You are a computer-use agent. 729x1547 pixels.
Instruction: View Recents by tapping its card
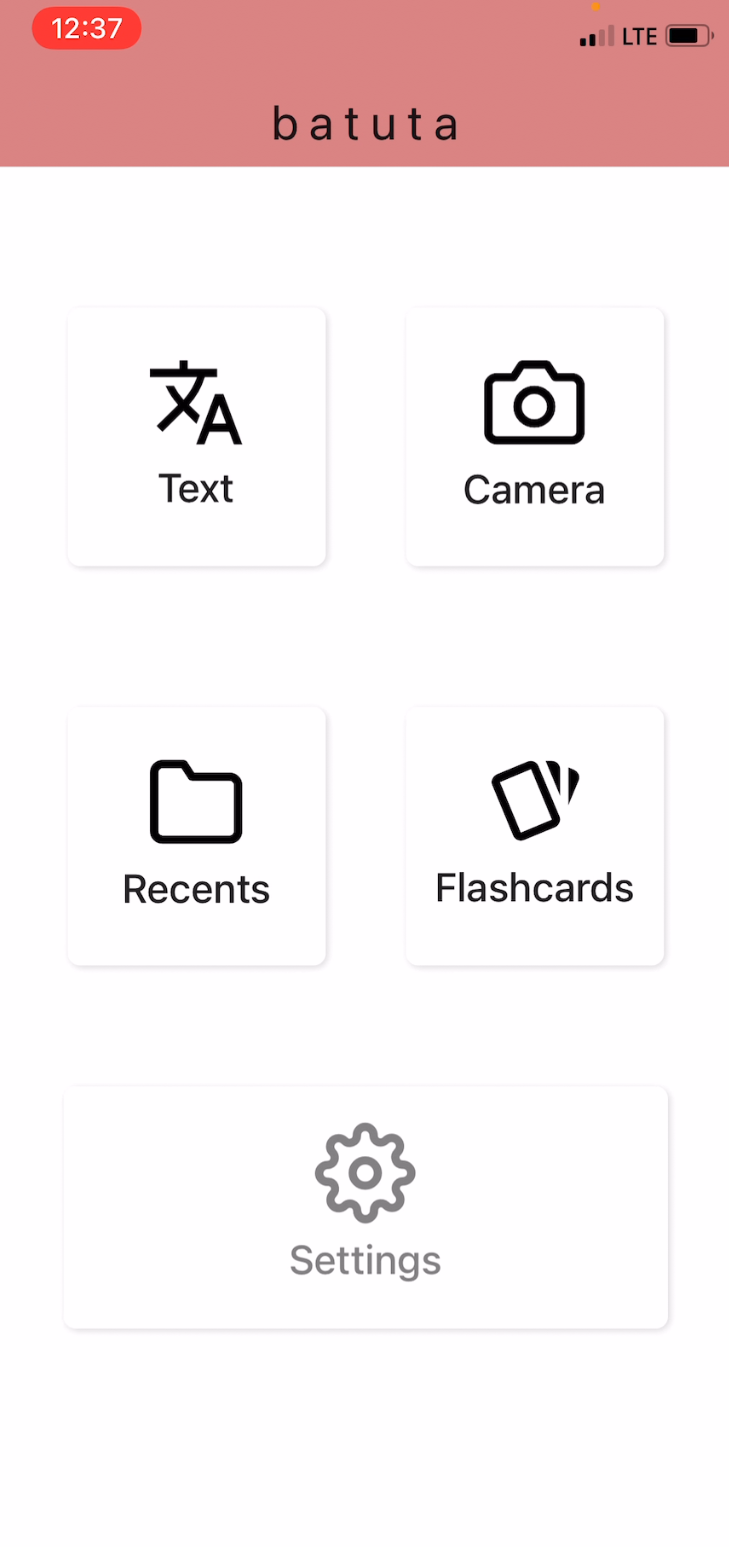(196, 836)
